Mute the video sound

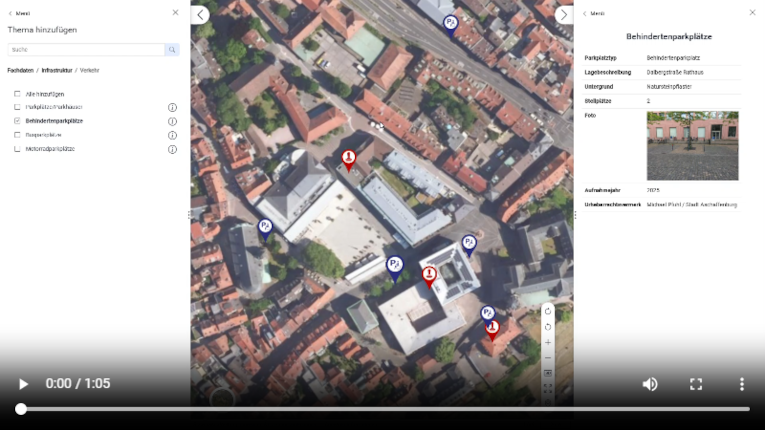(x=650, y=384)
